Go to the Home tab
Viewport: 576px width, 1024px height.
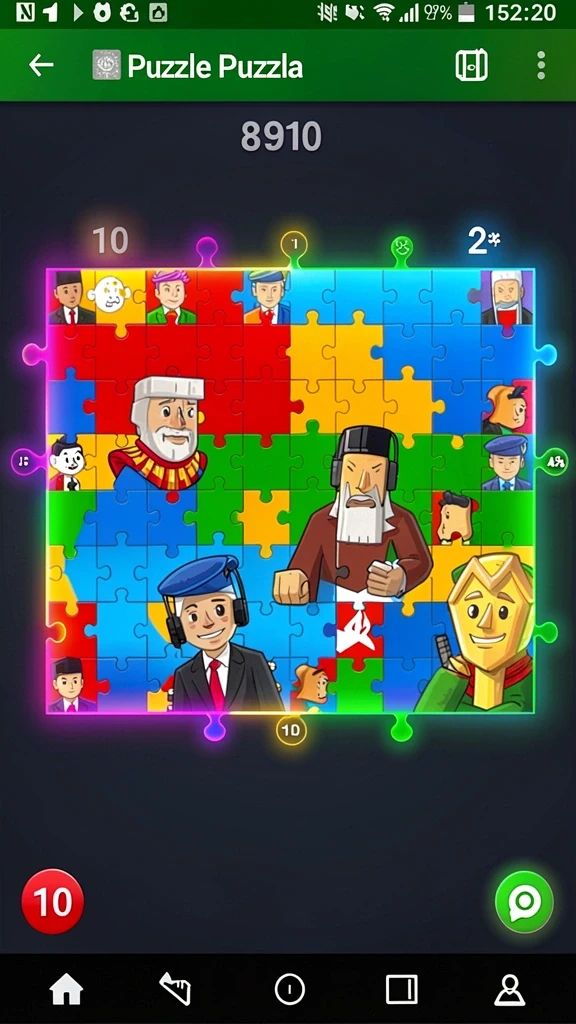[x=67, y=991]
